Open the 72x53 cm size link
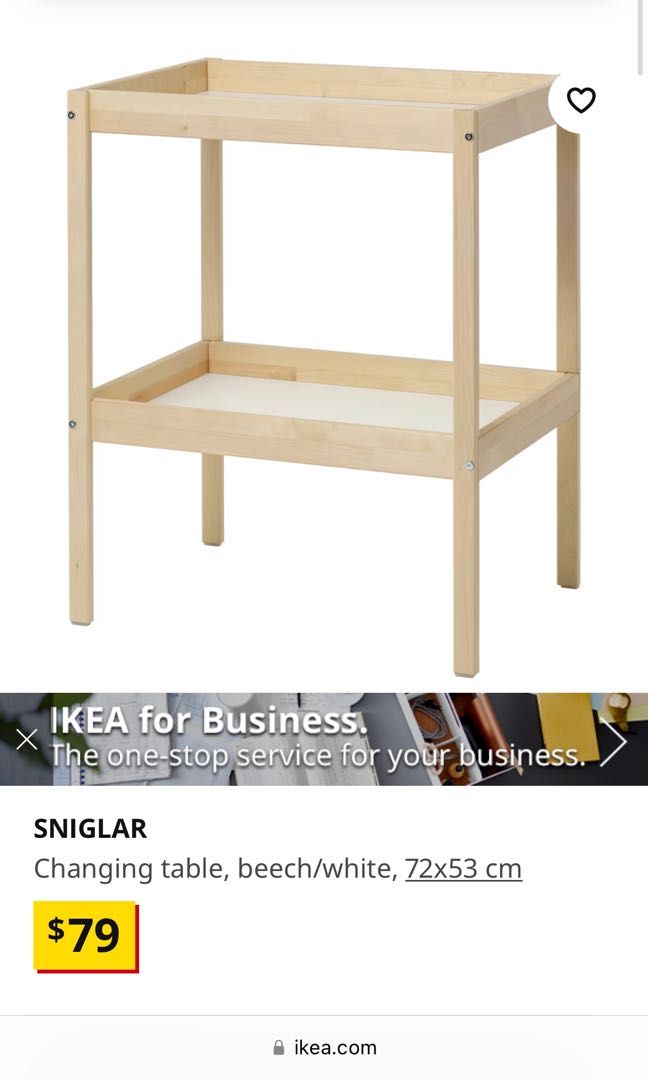Viewport: 648px width, 1080px height. [463, 869]
